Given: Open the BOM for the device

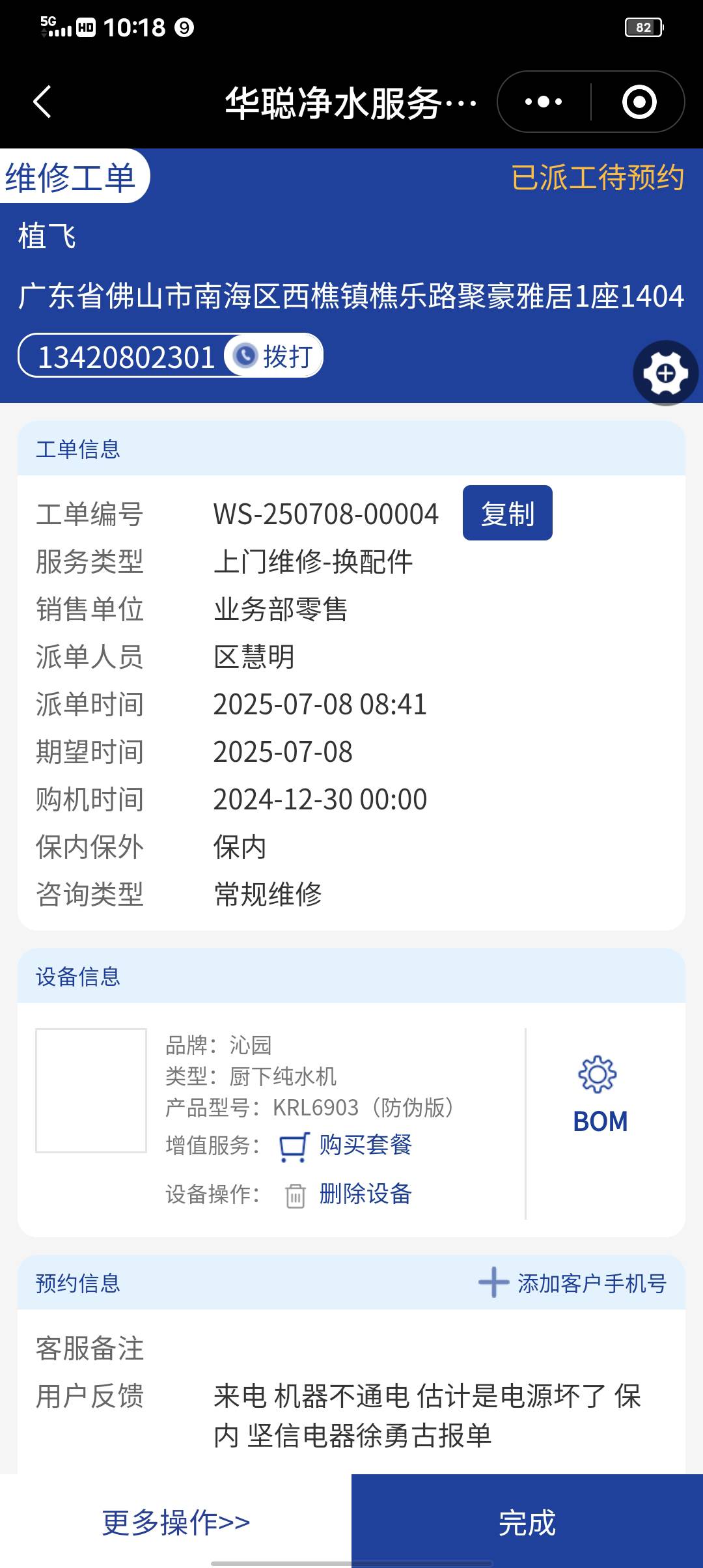Looking at the screenshot, I should tap(600, 1095).
